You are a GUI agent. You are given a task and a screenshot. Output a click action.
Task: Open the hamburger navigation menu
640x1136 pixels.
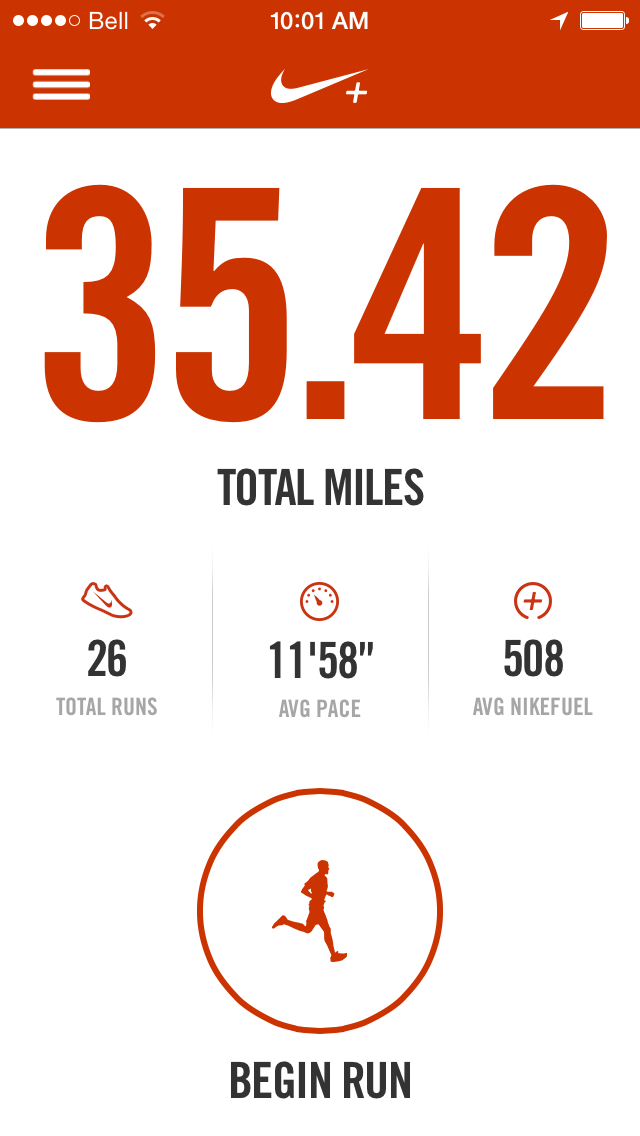[62, 85]
